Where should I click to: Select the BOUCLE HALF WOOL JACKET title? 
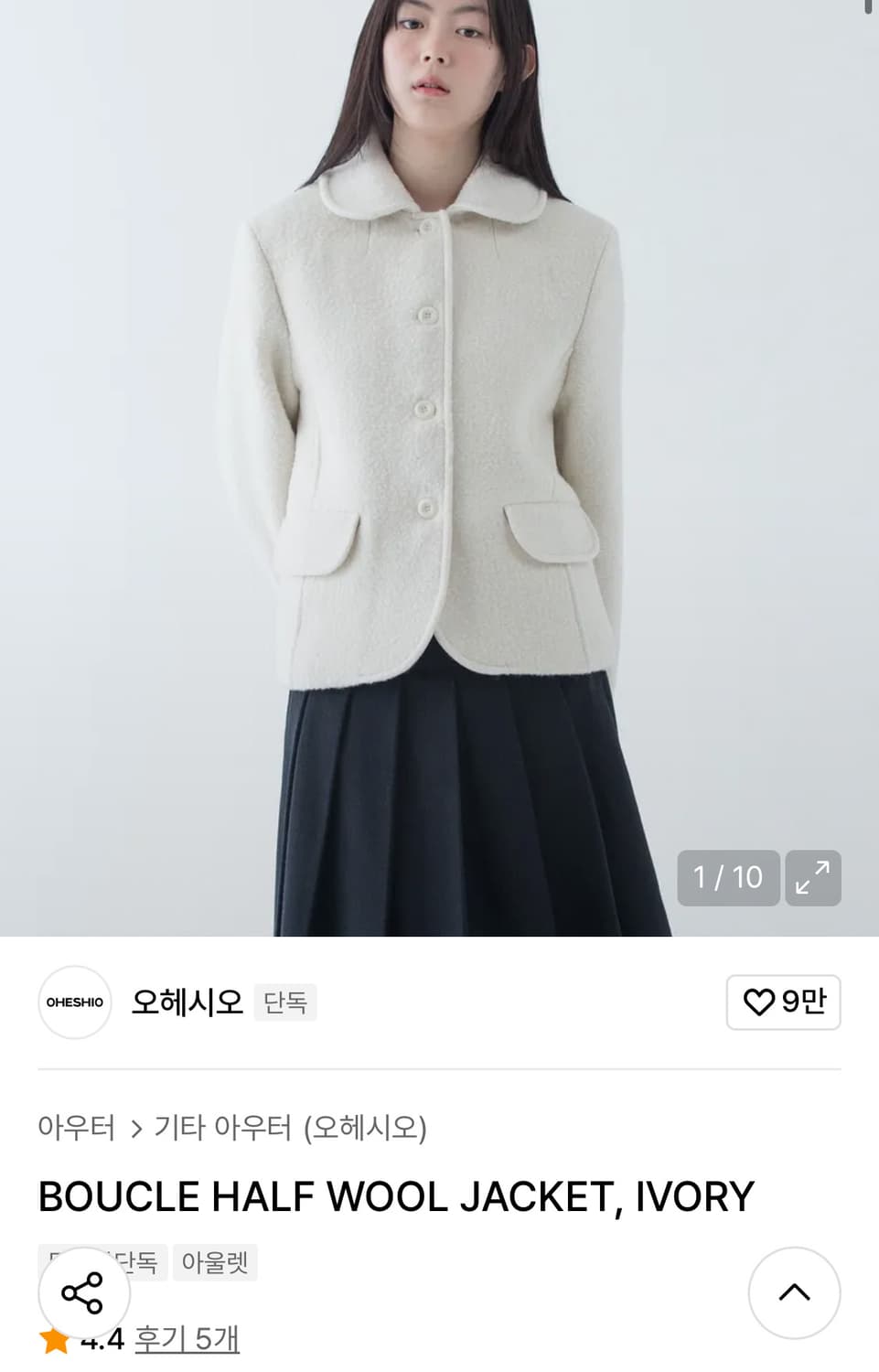tap(395, 1195)
